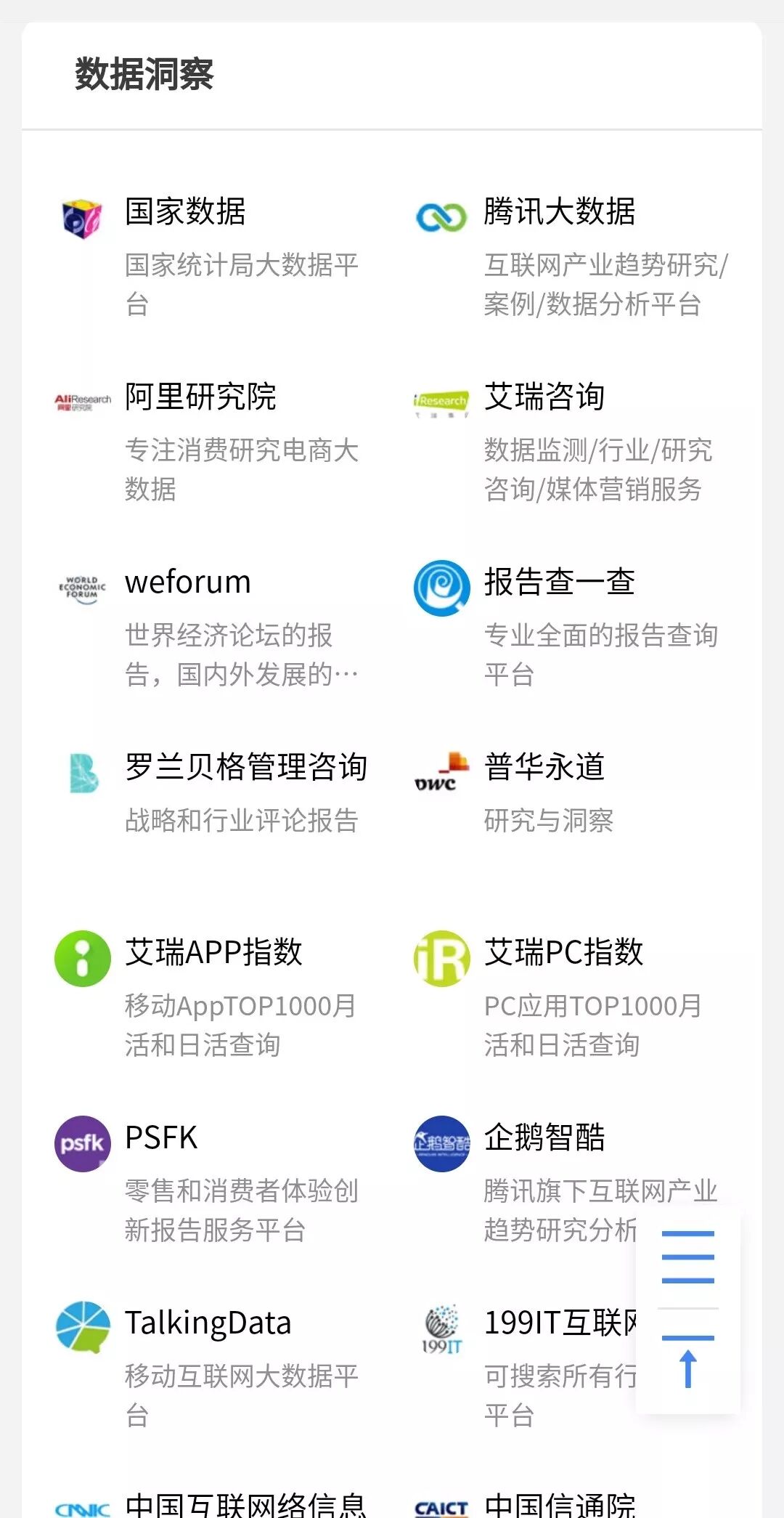Open 中国互联网络信息 CNNIC entry
The height and width of the screenshot is (1518, 784).
click(x=245, y=1505)
